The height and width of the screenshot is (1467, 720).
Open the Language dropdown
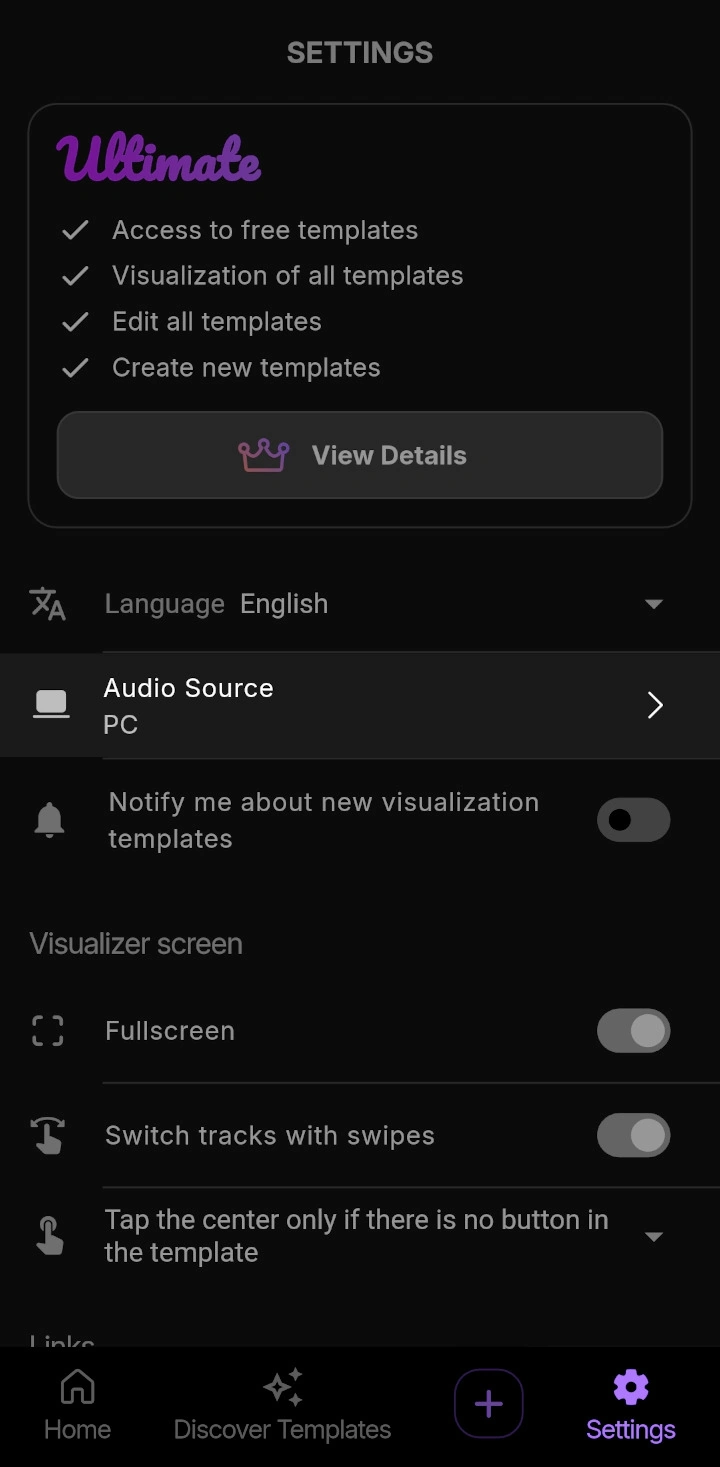coord(654,604)
